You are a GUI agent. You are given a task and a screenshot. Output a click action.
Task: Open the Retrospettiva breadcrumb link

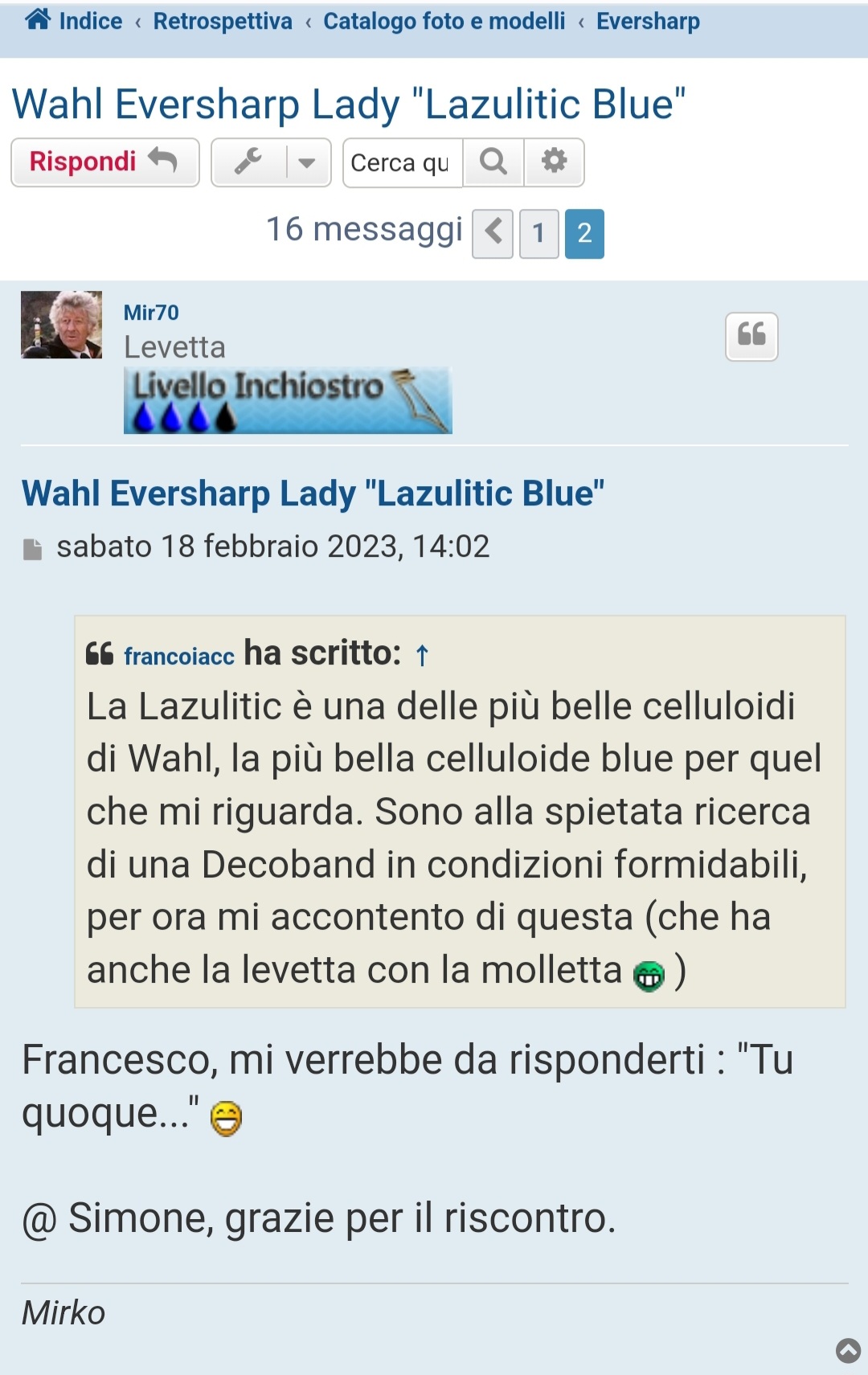tap(223, 21)
